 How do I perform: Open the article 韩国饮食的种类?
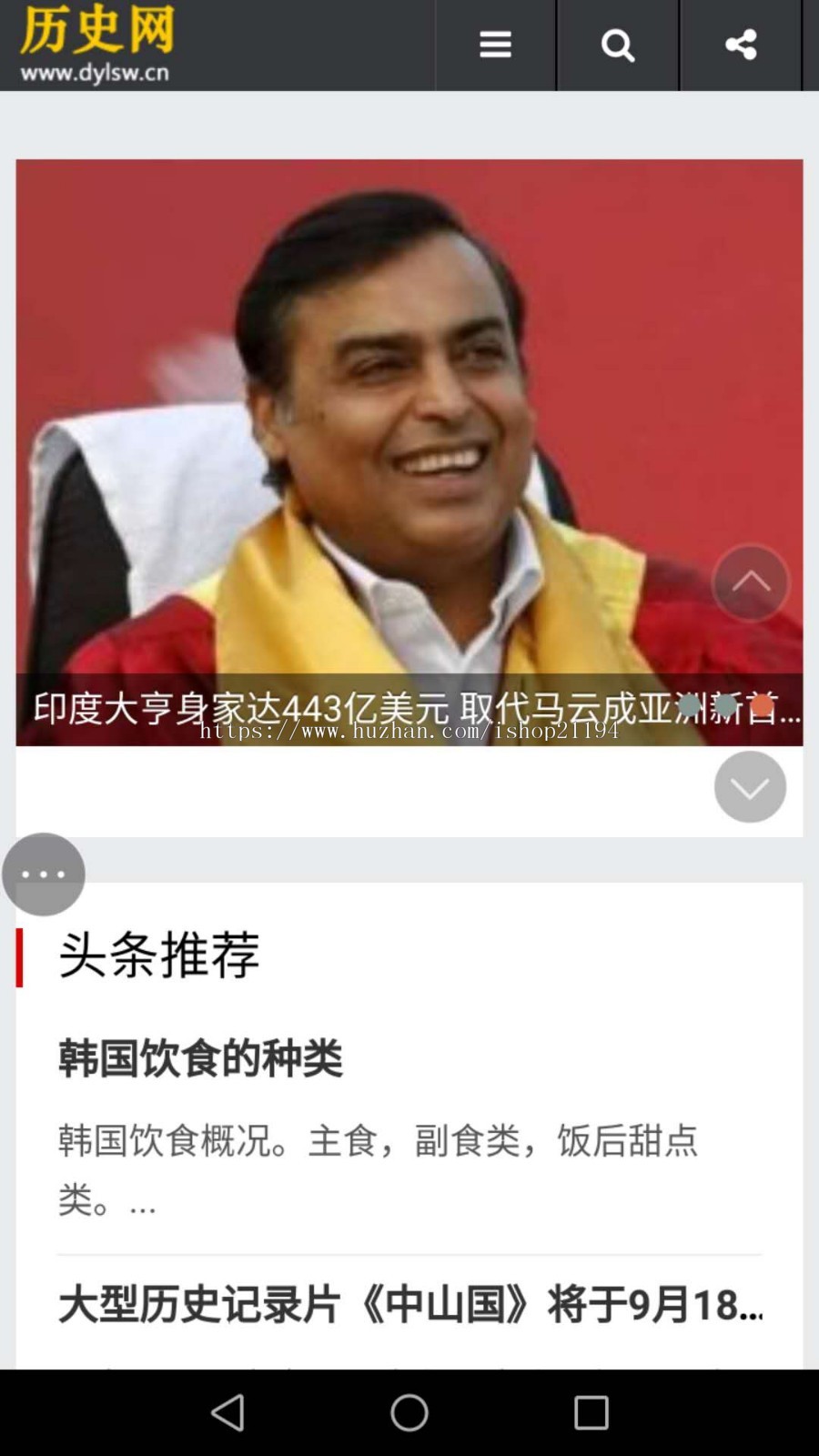click(200, 1058)
